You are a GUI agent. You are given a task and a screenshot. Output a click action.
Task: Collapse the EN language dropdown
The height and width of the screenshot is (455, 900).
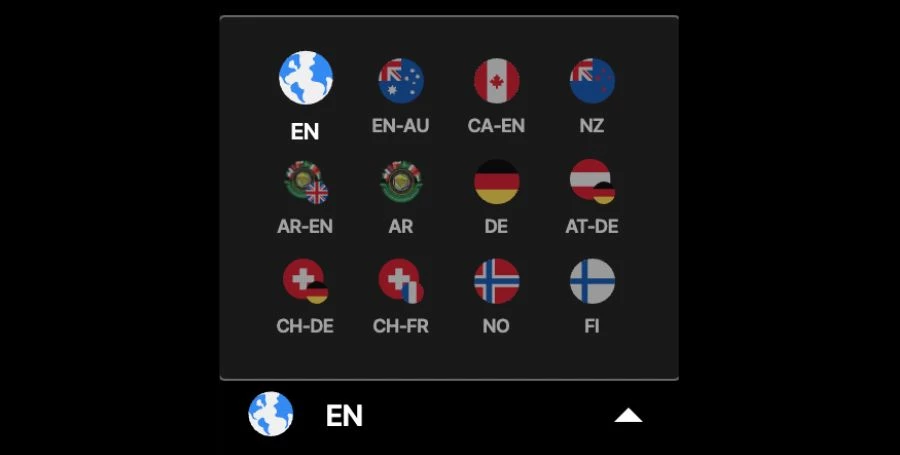point(628,415)
